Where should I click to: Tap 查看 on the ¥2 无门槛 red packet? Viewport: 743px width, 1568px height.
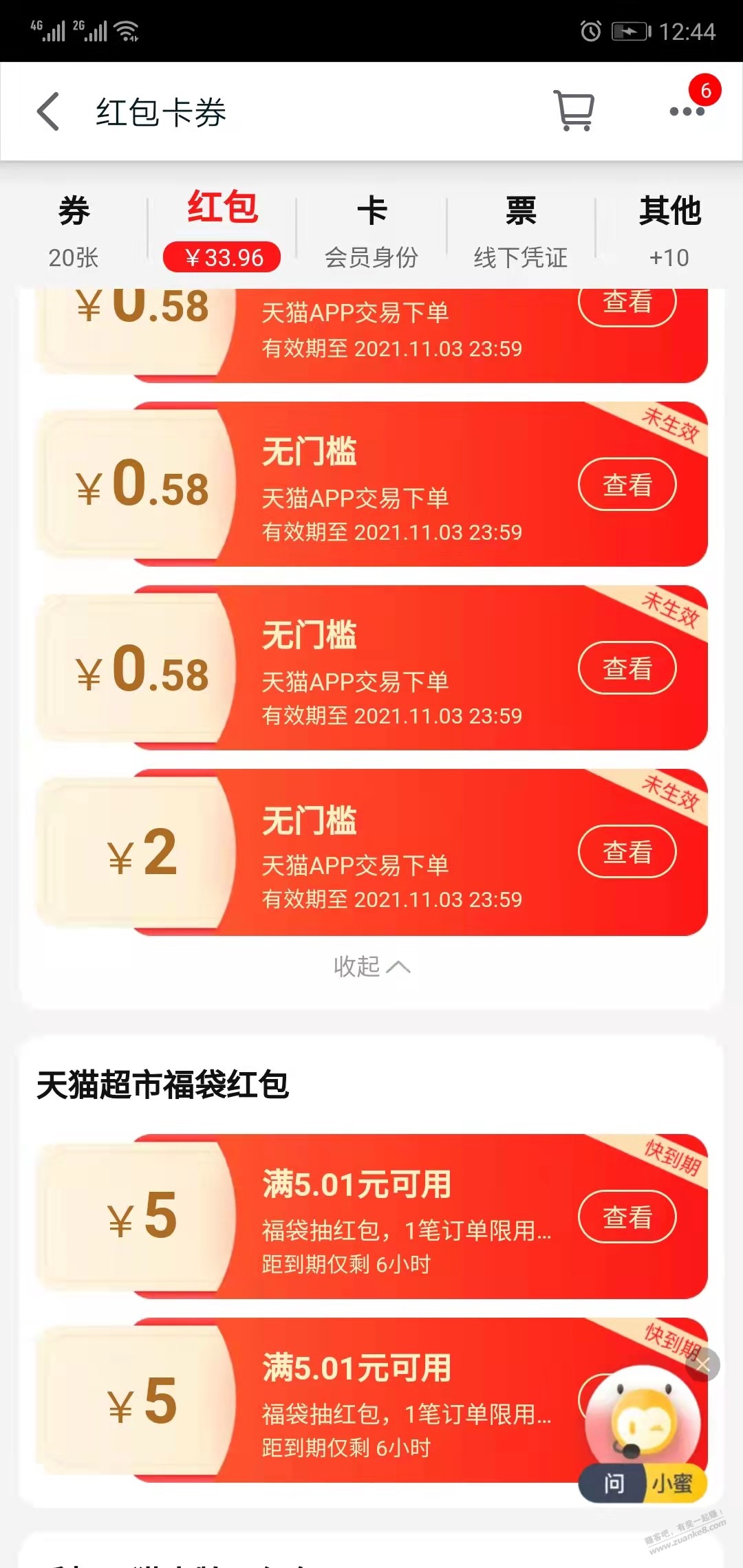point(627,852)
